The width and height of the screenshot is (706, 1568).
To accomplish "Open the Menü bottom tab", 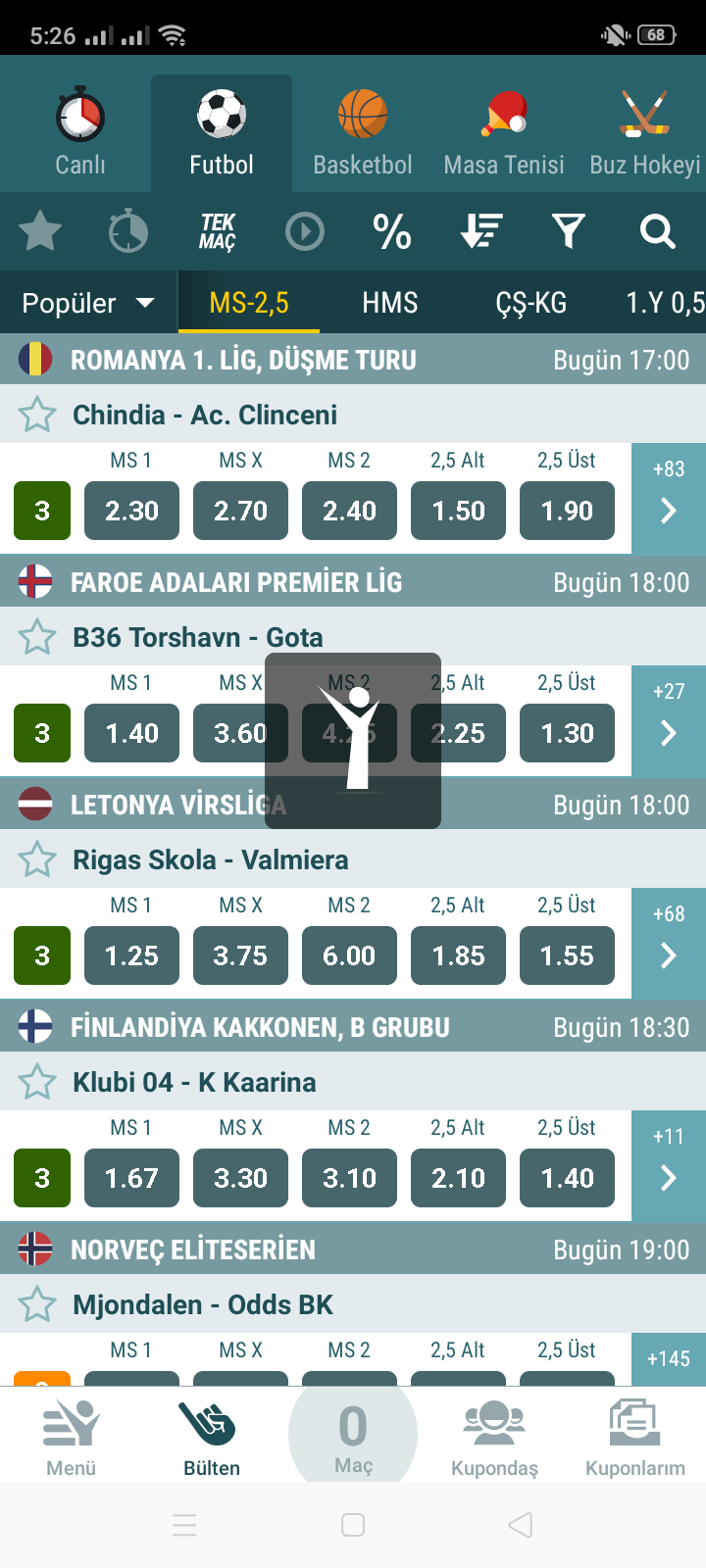I will pos(72,1438).
